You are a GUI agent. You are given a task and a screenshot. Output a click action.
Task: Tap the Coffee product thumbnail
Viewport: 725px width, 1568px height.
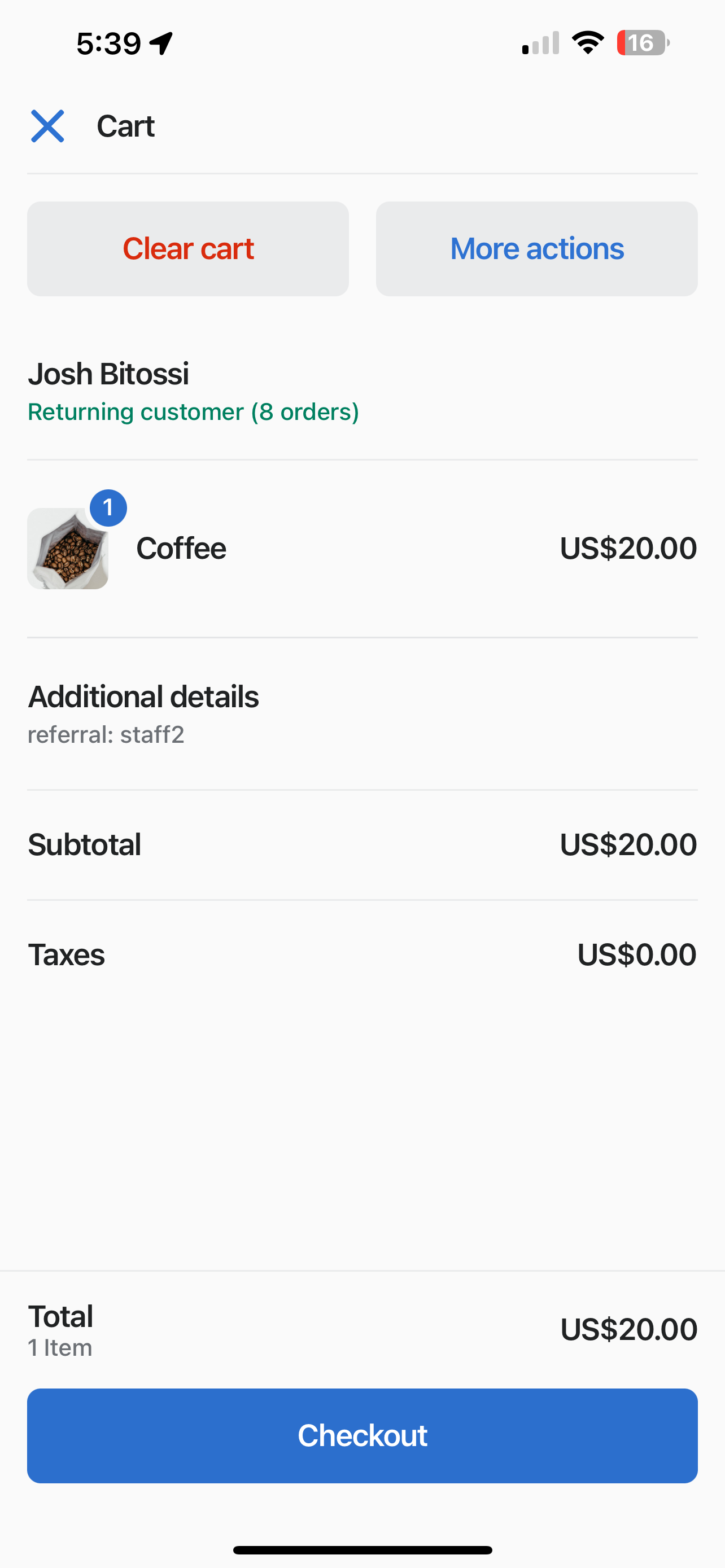[x=68, y=549]
